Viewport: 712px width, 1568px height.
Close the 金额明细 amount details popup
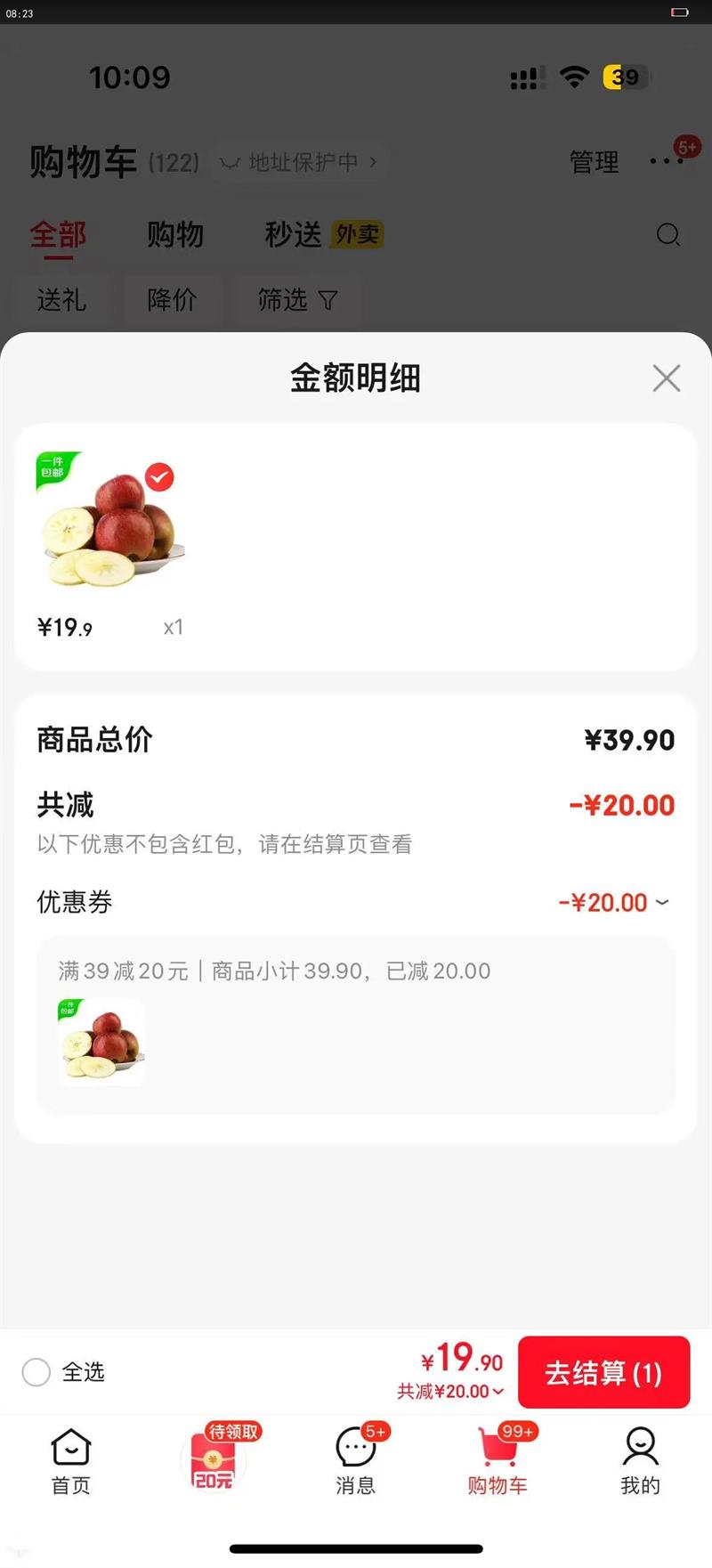pos(666,378)
